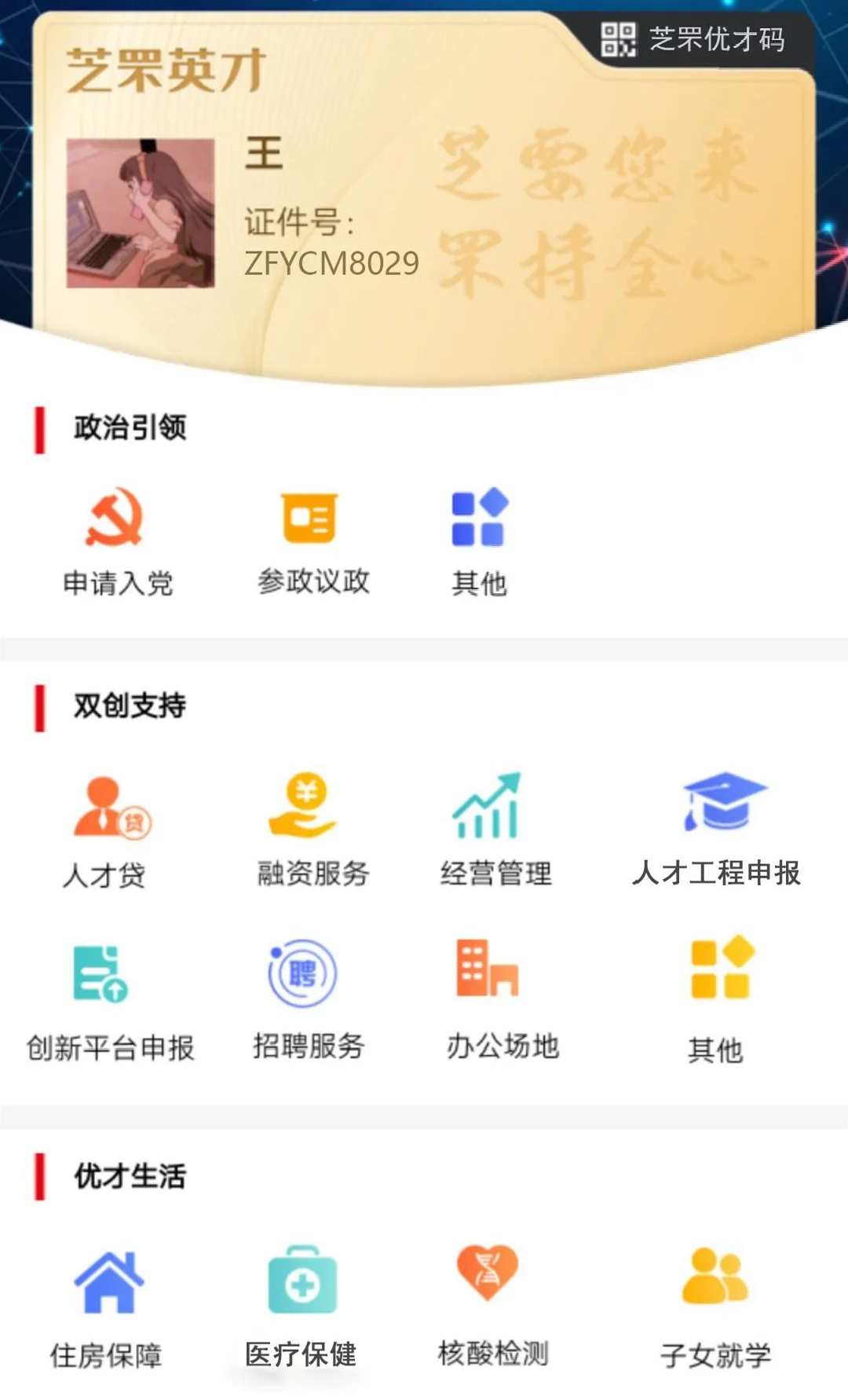This screenshot has height=1400, width=848.
Task: Open 创新平台申报
Action: [x=108, y=1004]
